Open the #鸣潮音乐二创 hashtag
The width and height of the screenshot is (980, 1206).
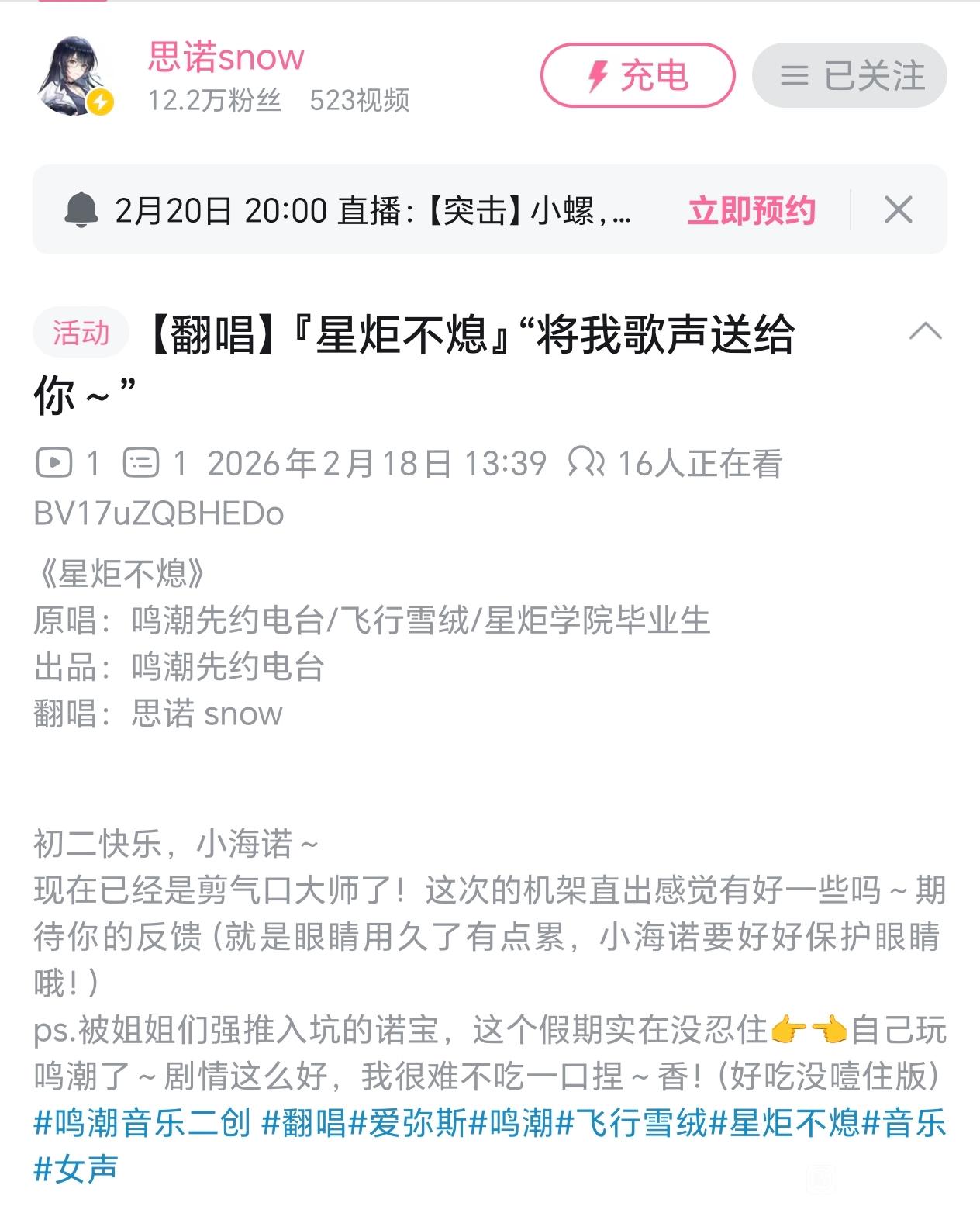[143, 1123]
